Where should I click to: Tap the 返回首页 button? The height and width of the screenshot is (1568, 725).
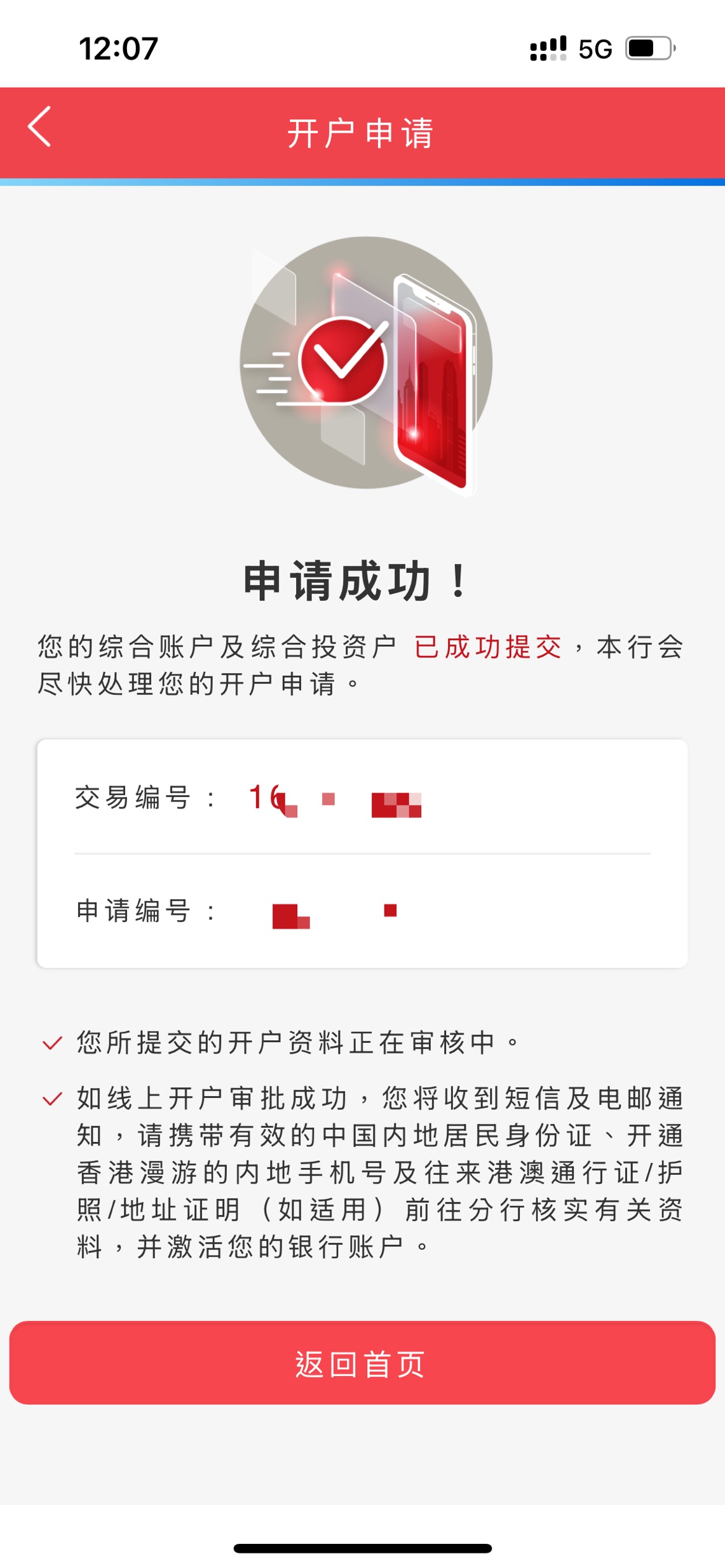[362, 1362]
